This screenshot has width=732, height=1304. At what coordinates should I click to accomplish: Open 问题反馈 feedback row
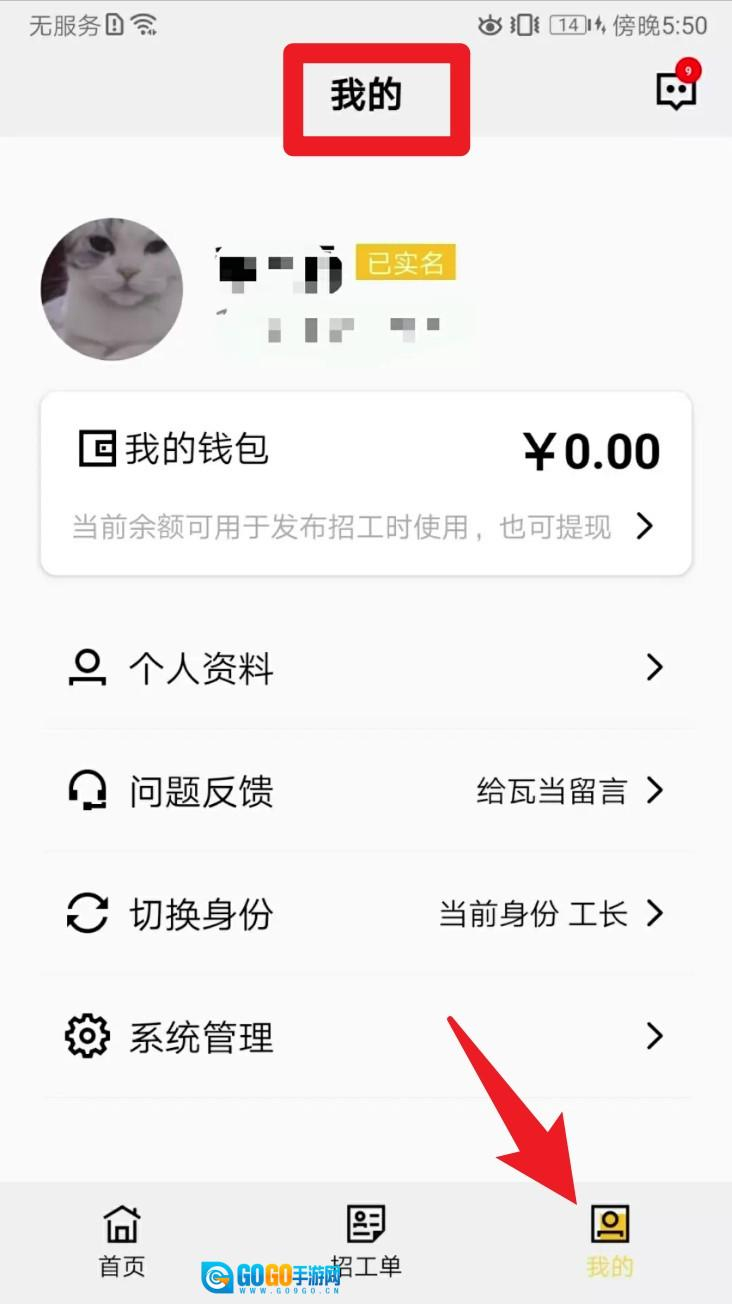tap(366, 791)
